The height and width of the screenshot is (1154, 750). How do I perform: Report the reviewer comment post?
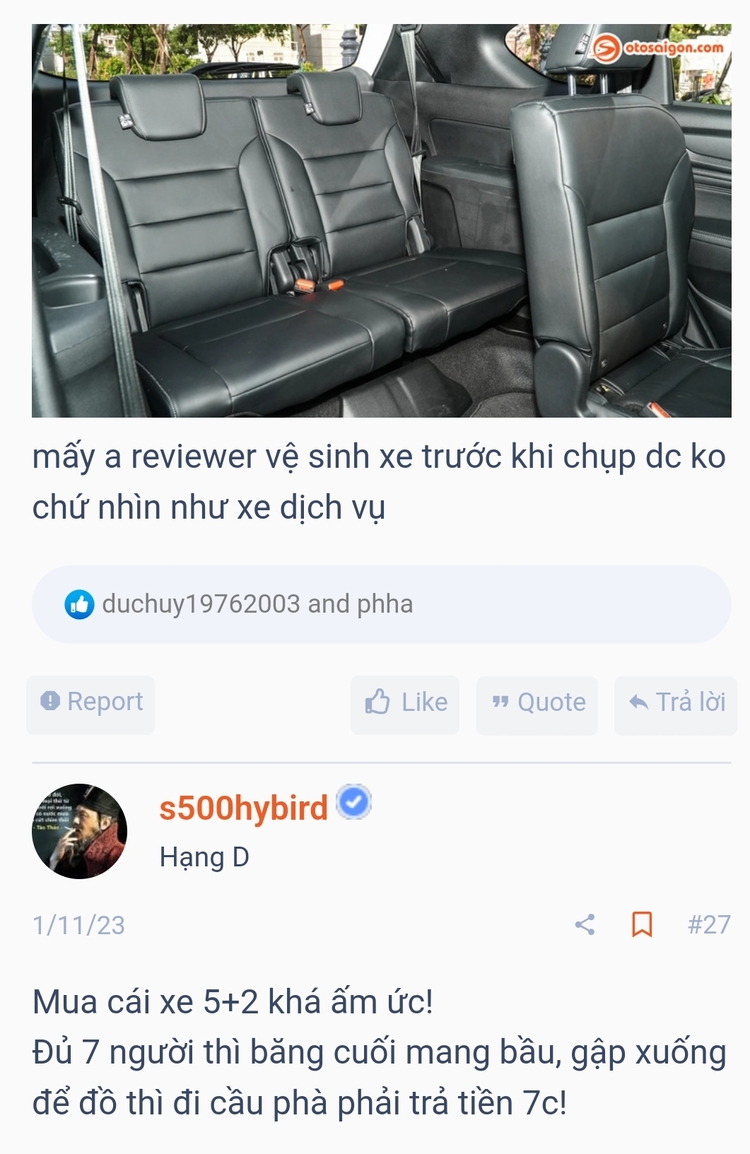point(91,702)
